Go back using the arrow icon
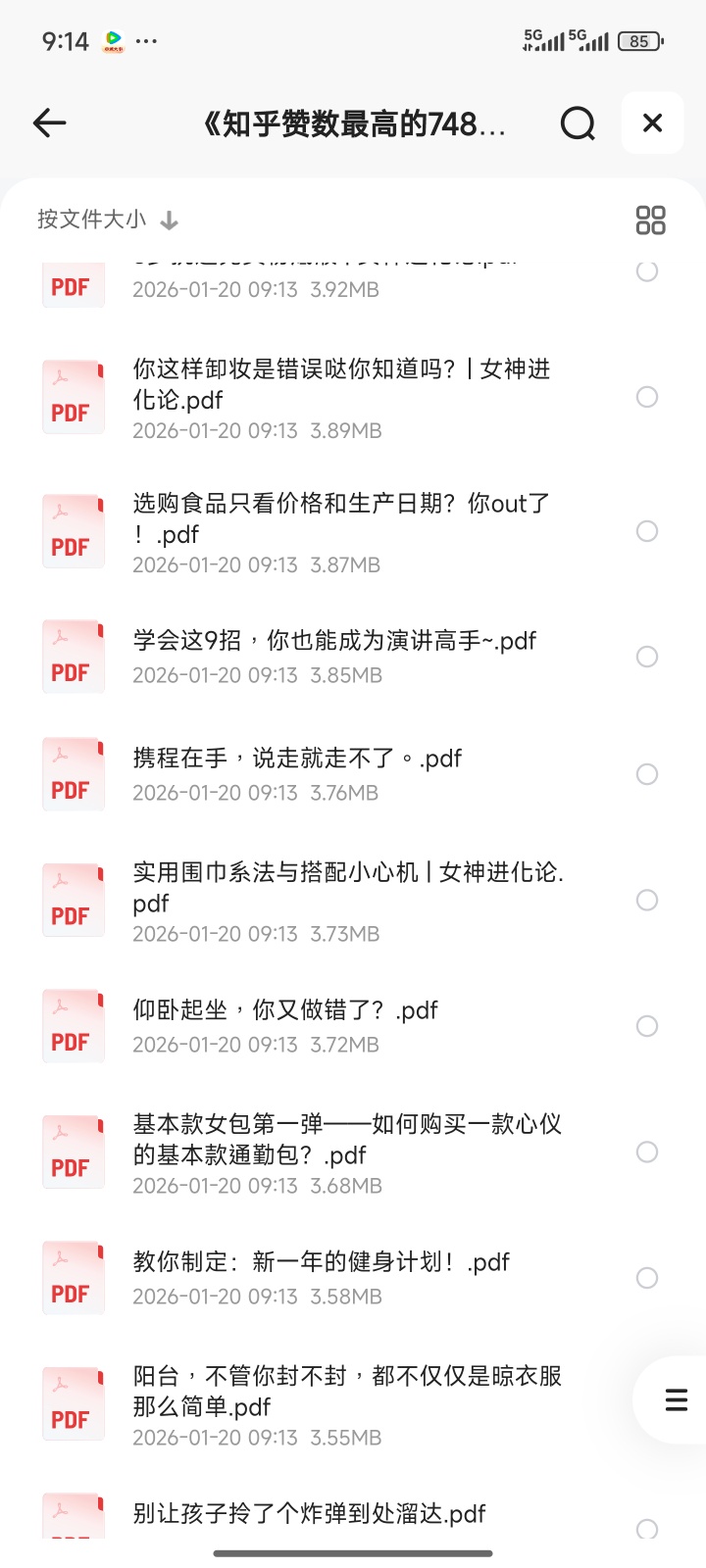This screenshot has width=706, height=1568. click(x=49, y=122)
